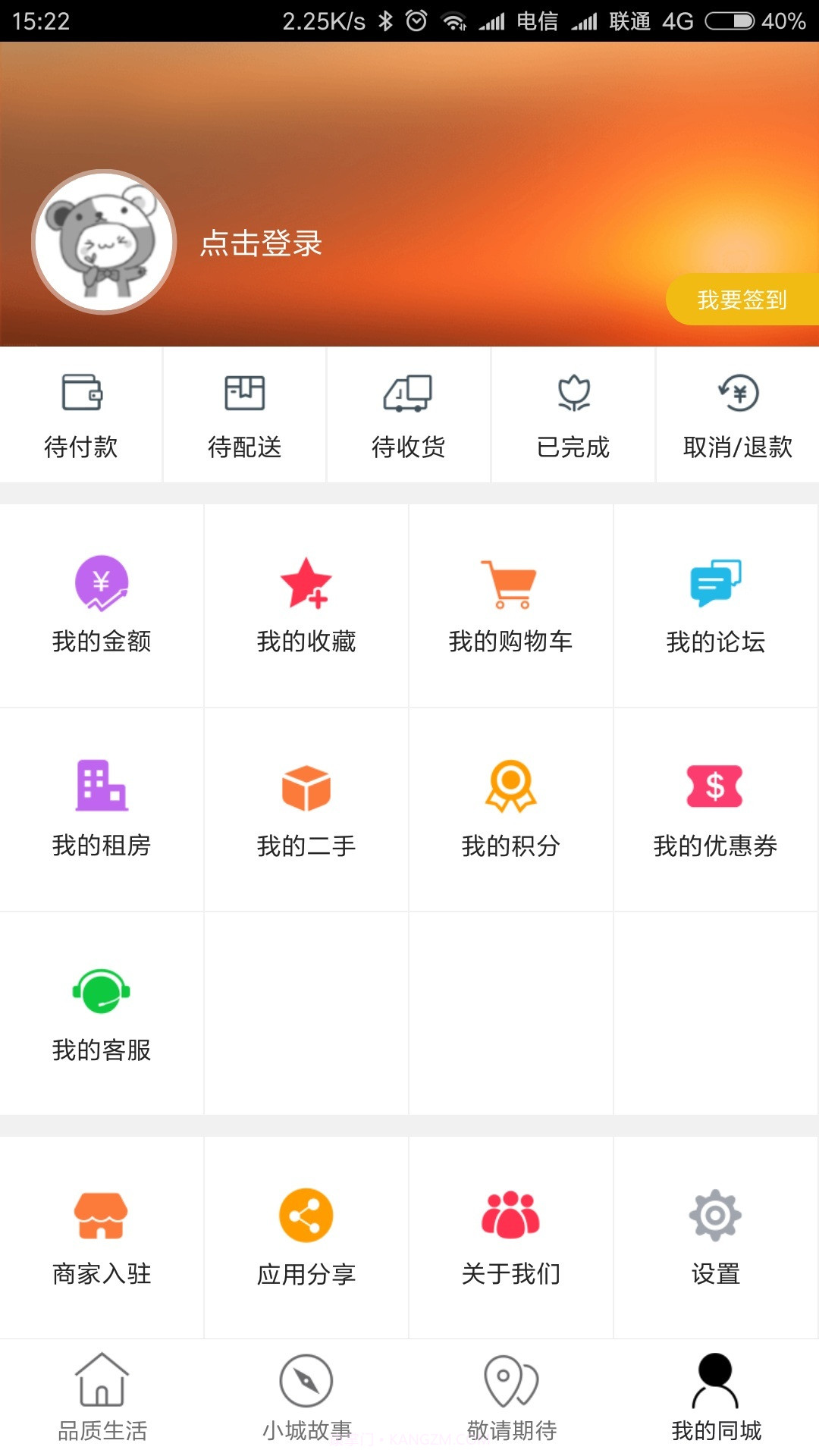Switch to the 小城故事 tab
Screen dimensions: 819x1456
click(x=306, y=1399)
